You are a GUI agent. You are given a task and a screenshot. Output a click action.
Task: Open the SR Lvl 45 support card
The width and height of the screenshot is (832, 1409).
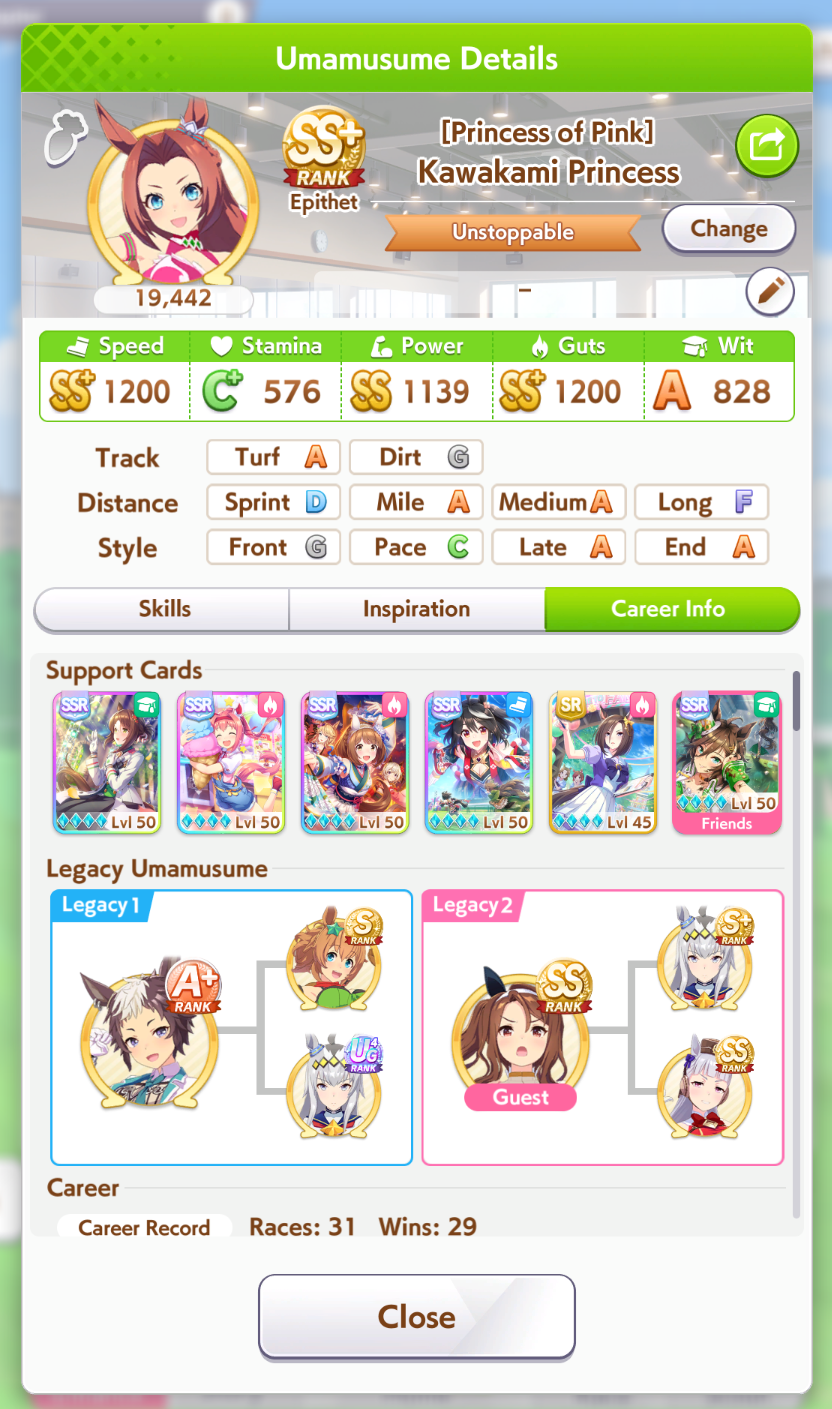603,763
